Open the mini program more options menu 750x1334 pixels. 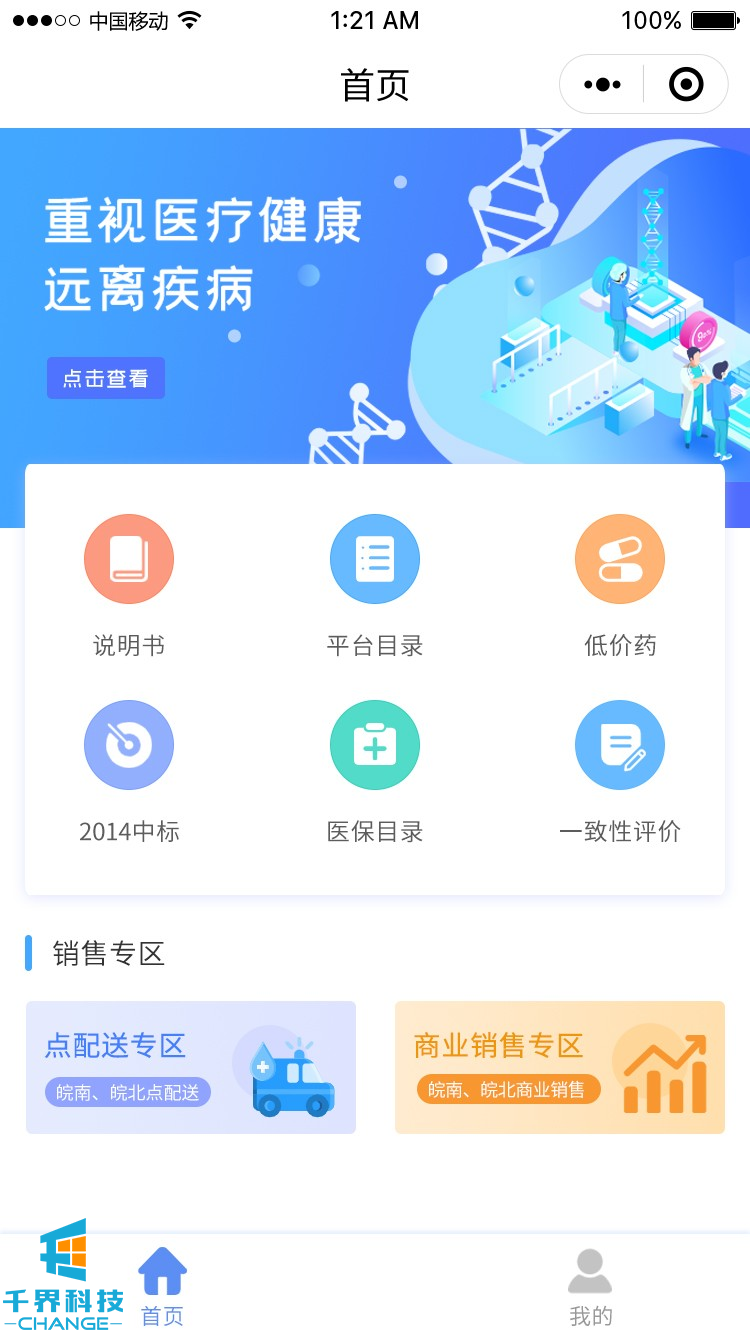(602, 85)
